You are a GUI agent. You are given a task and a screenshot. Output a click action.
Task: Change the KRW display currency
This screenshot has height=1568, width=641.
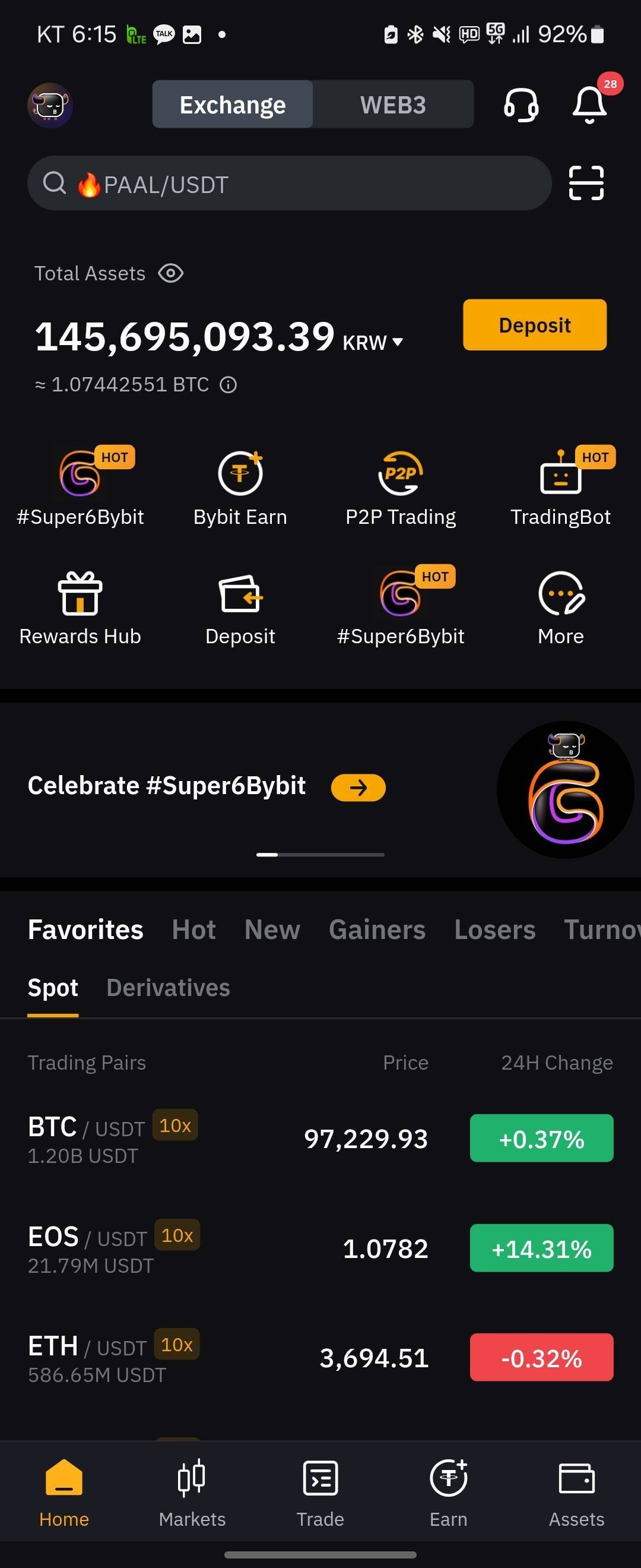(372, 342)
